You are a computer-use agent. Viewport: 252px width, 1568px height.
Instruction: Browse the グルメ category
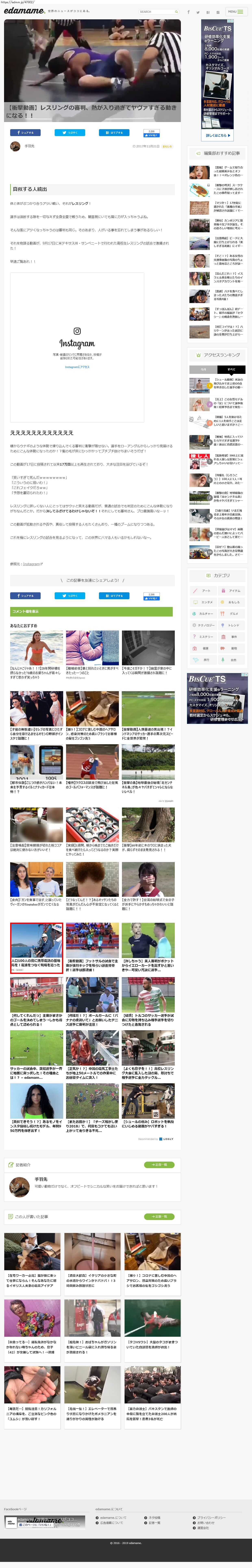coord(234,614)
